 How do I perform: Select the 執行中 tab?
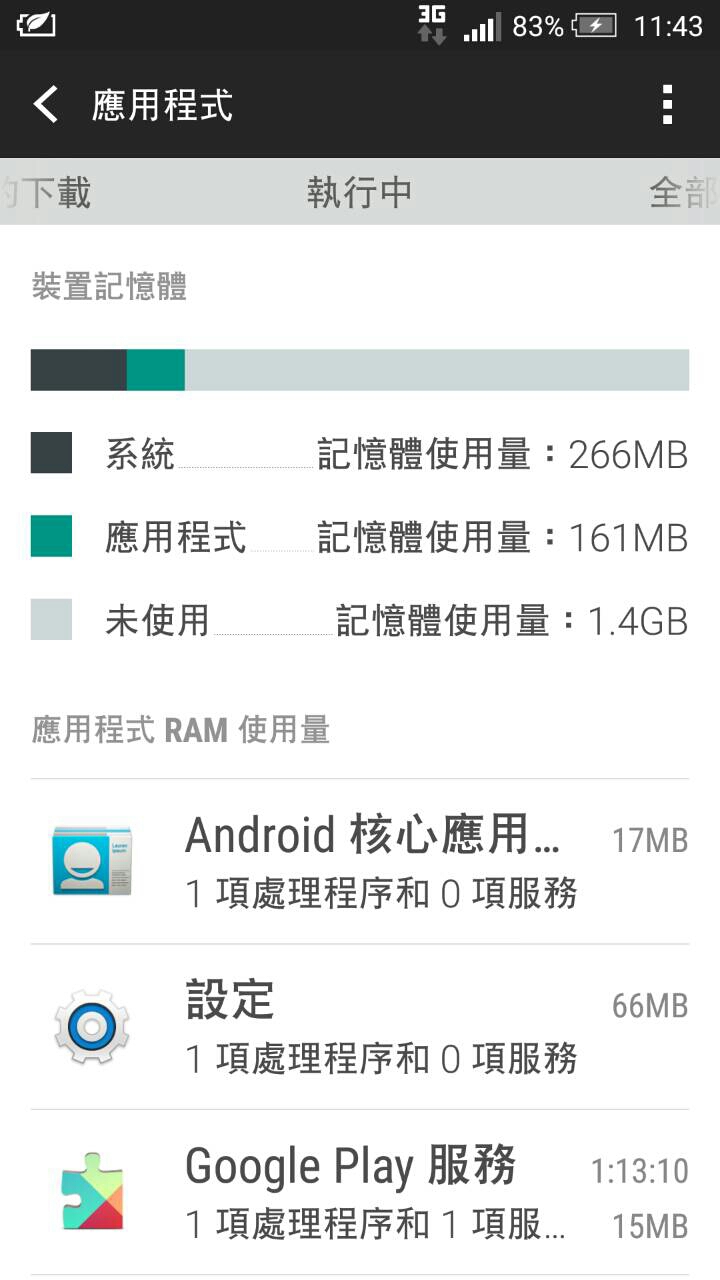pos(359,192)
